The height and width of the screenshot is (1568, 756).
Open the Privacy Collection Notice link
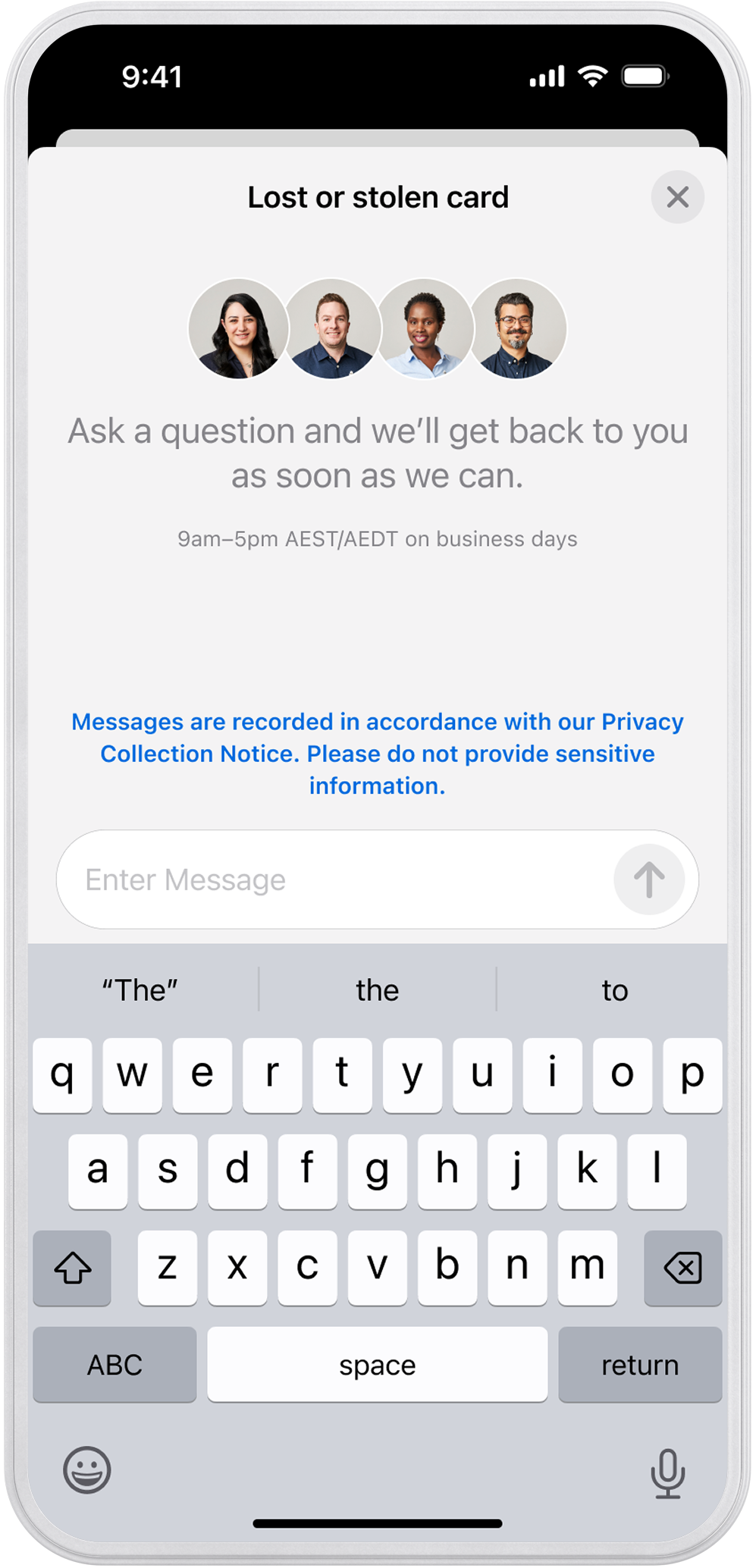pos(377,753)
